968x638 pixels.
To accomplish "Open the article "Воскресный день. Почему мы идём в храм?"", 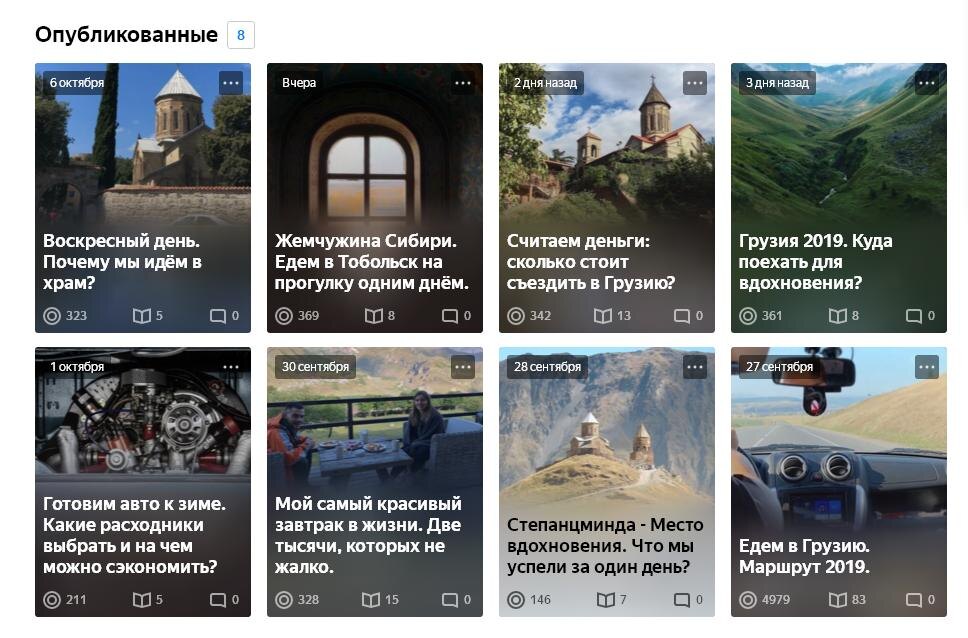I will 122,262.
